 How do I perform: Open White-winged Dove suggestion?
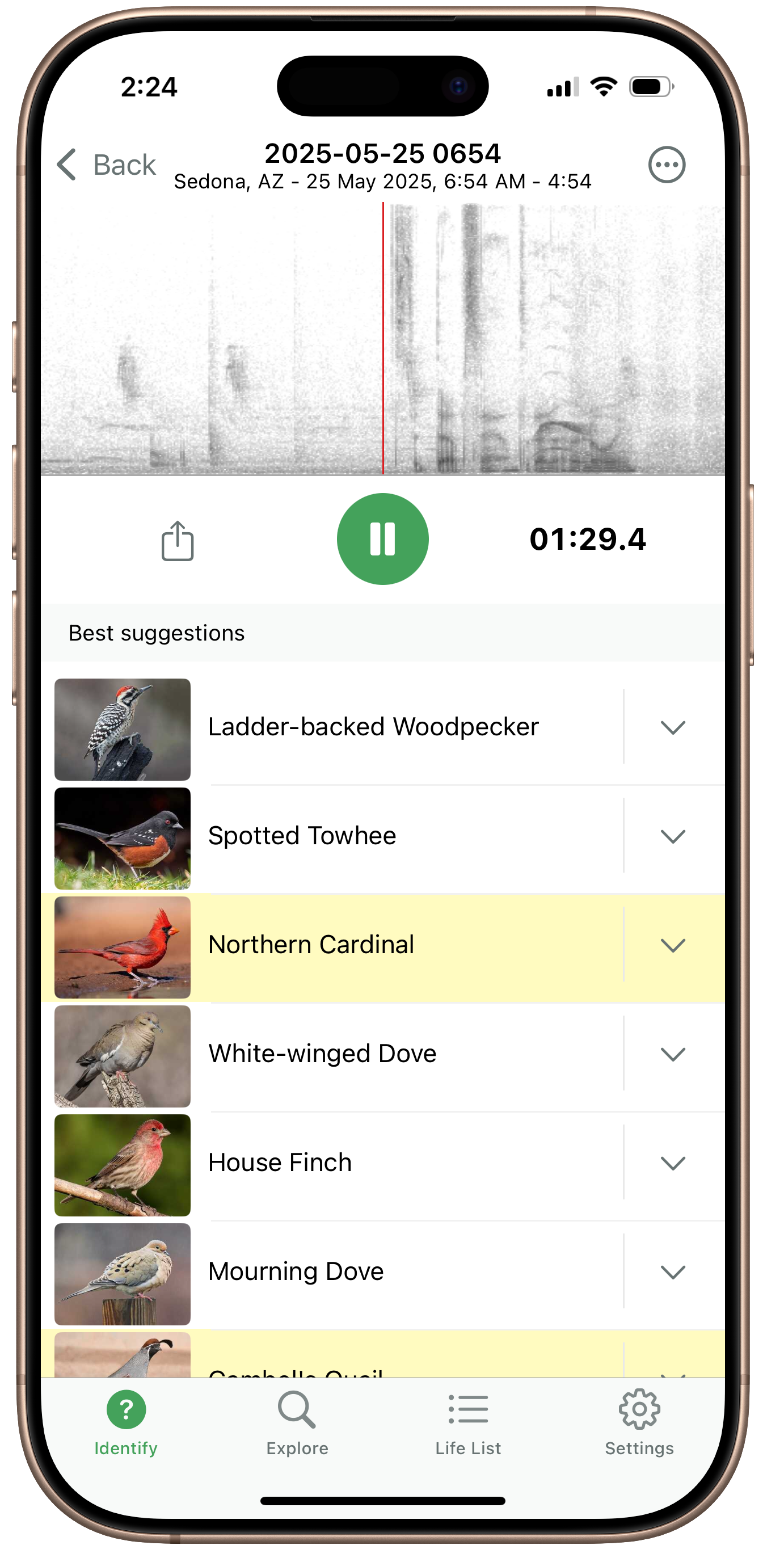tap(322, 1054)
